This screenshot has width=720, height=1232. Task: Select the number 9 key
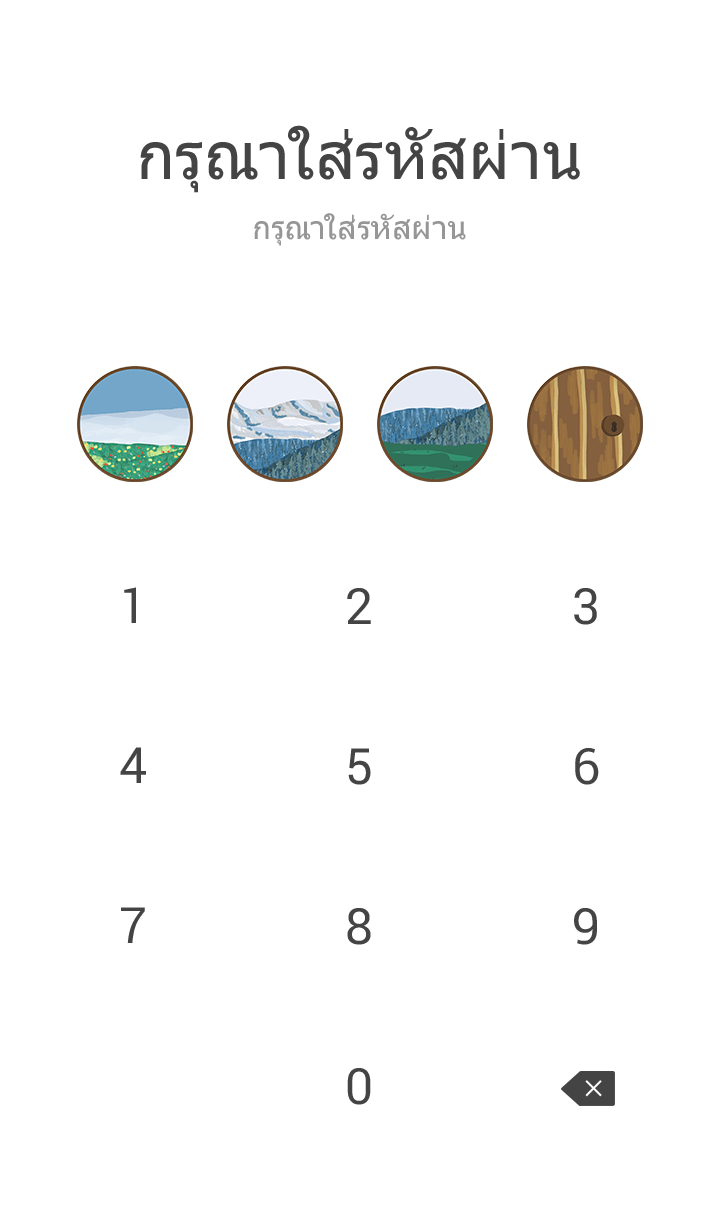[586, 927]
